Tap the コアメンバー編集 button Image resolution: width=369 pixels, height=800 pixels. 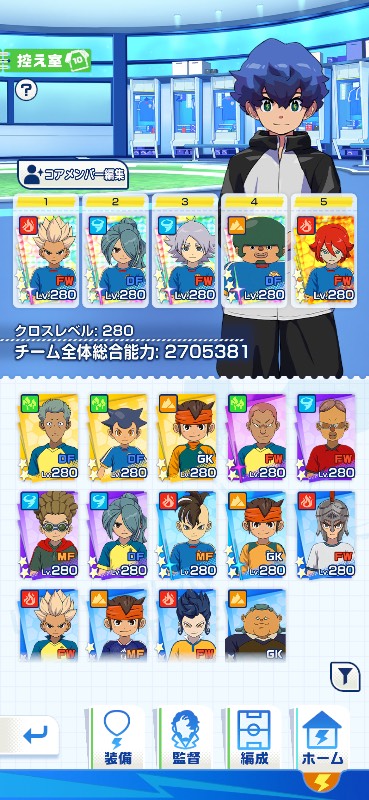[x=72, y=176]
